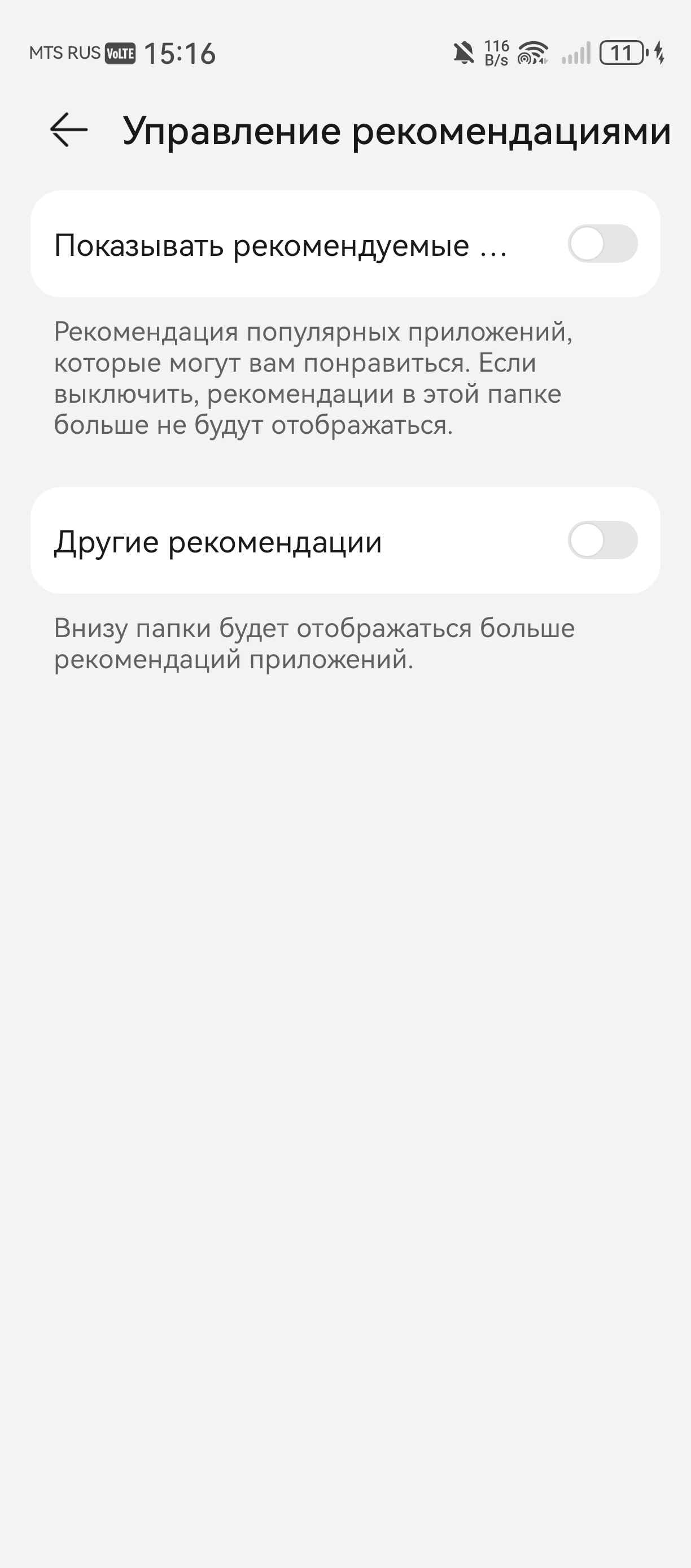
Task: Go back from Управление рекомендациями
Action: 69,130
